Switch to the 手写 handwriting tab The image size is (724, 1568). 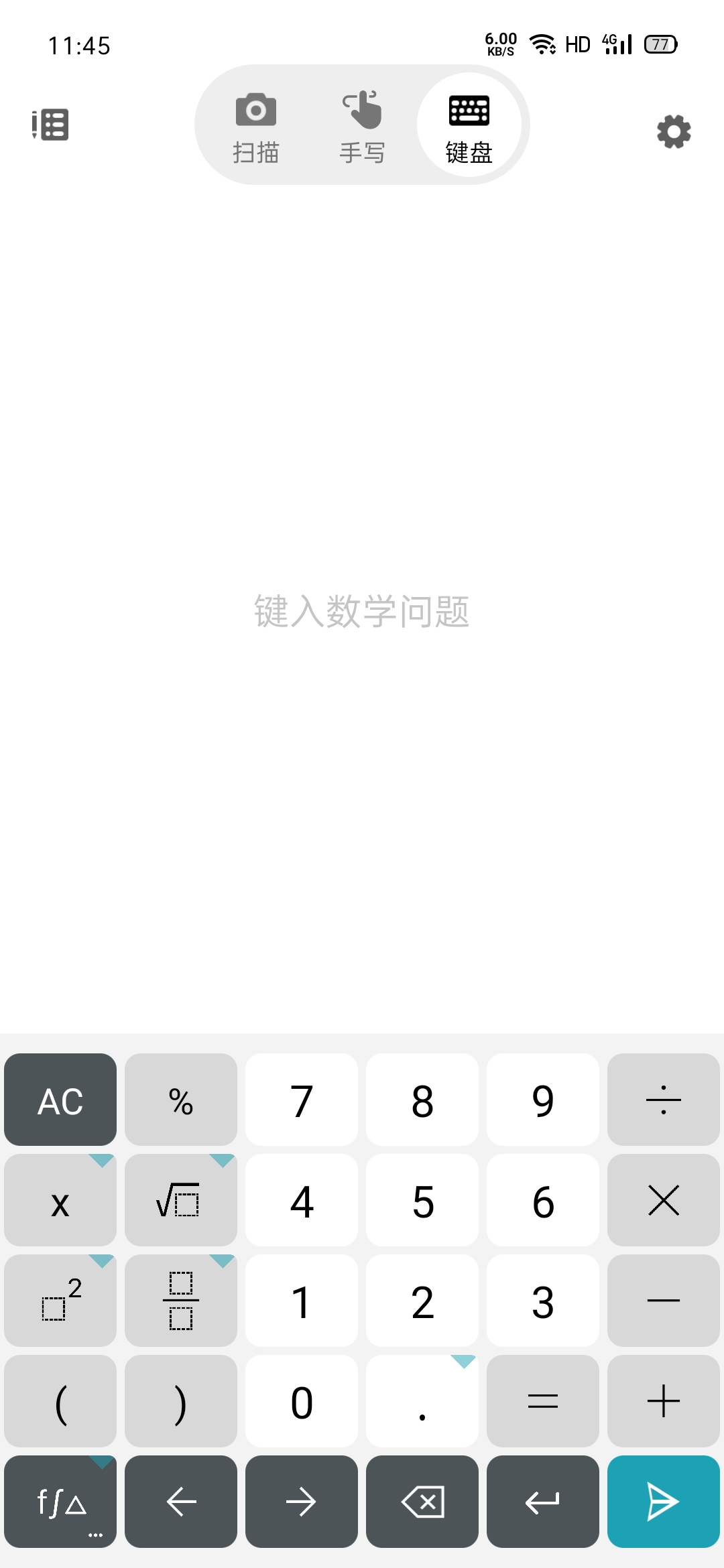click(362, 126)
